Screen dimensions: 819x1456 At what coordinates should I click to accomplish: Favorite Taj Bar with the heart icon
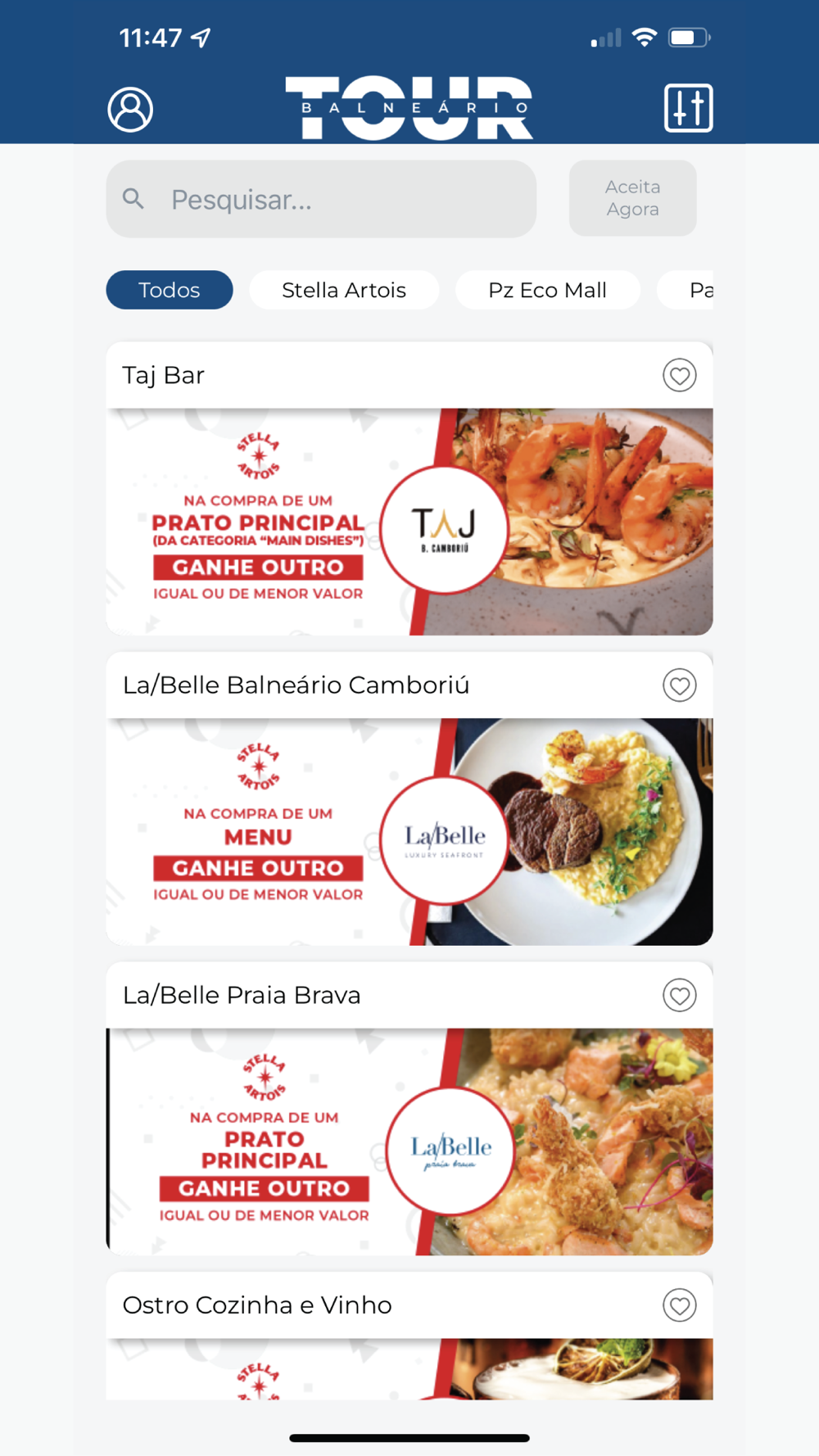(x=679, y=375)
